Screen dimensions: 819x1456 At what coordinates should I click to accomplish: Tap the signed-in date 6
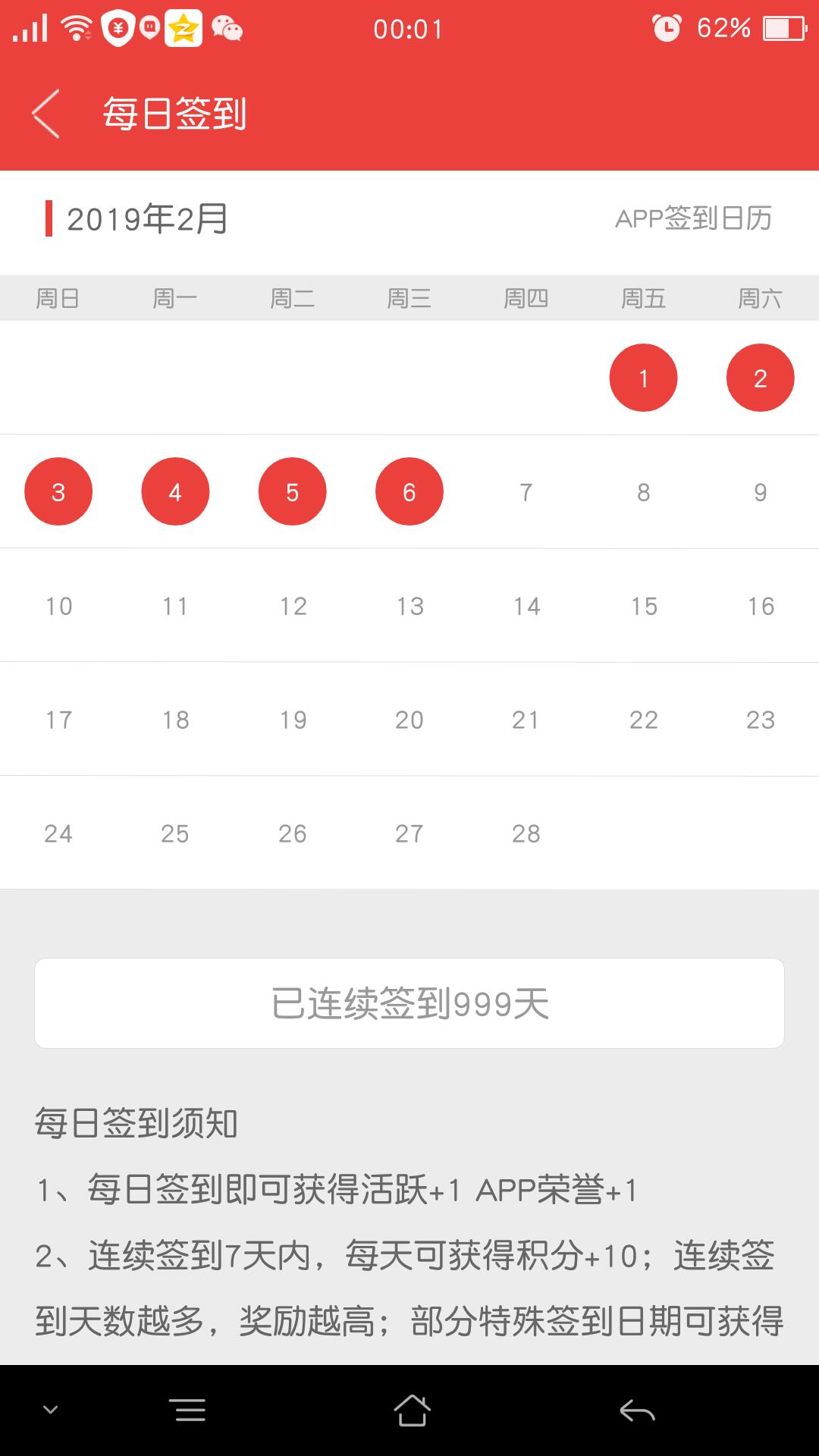click(409, 492)
